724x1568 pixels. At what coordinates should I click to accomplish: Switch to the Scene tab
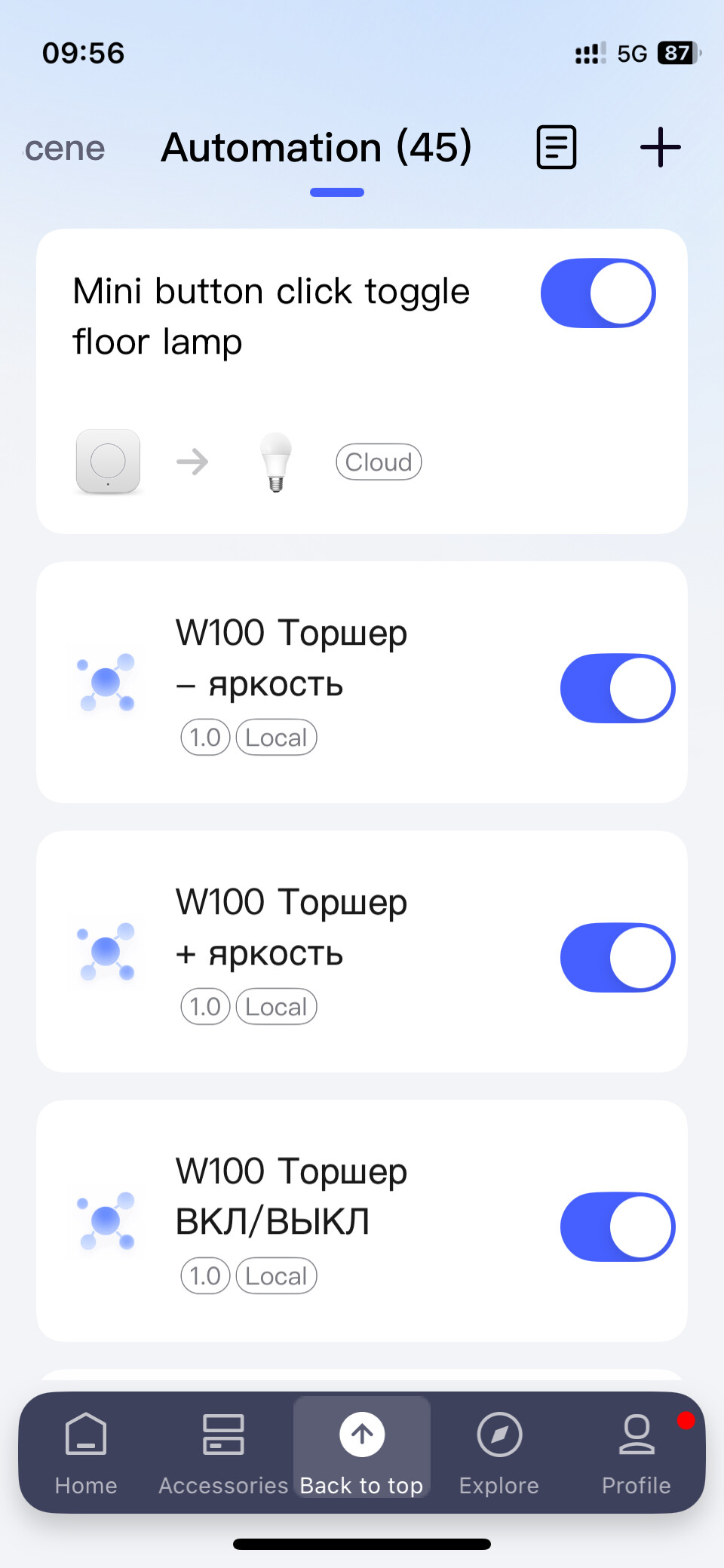pyautogui.click(x=65, y=149)
